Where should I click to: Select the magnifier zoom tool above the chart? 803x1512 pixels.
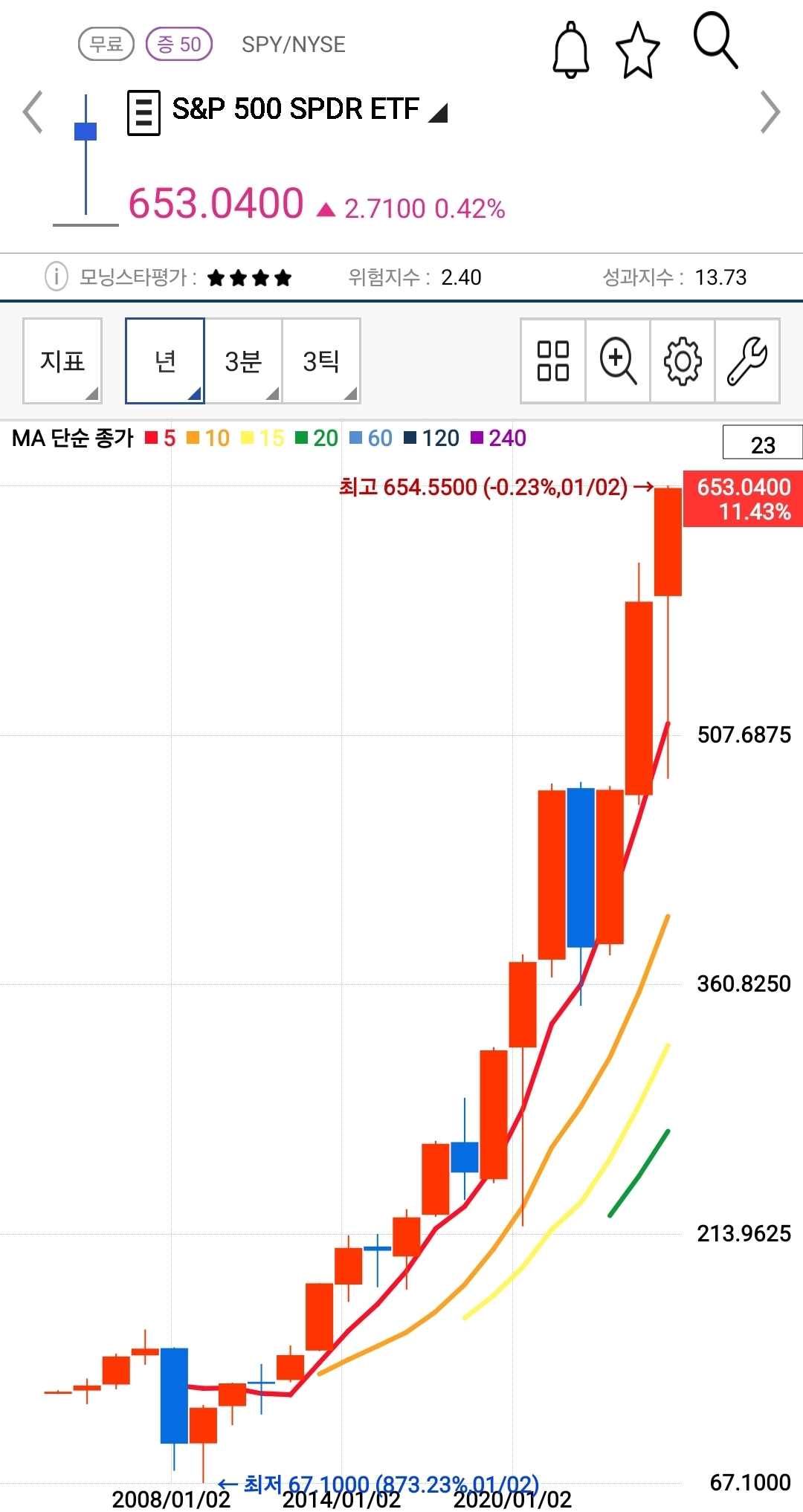coord(619,362)
